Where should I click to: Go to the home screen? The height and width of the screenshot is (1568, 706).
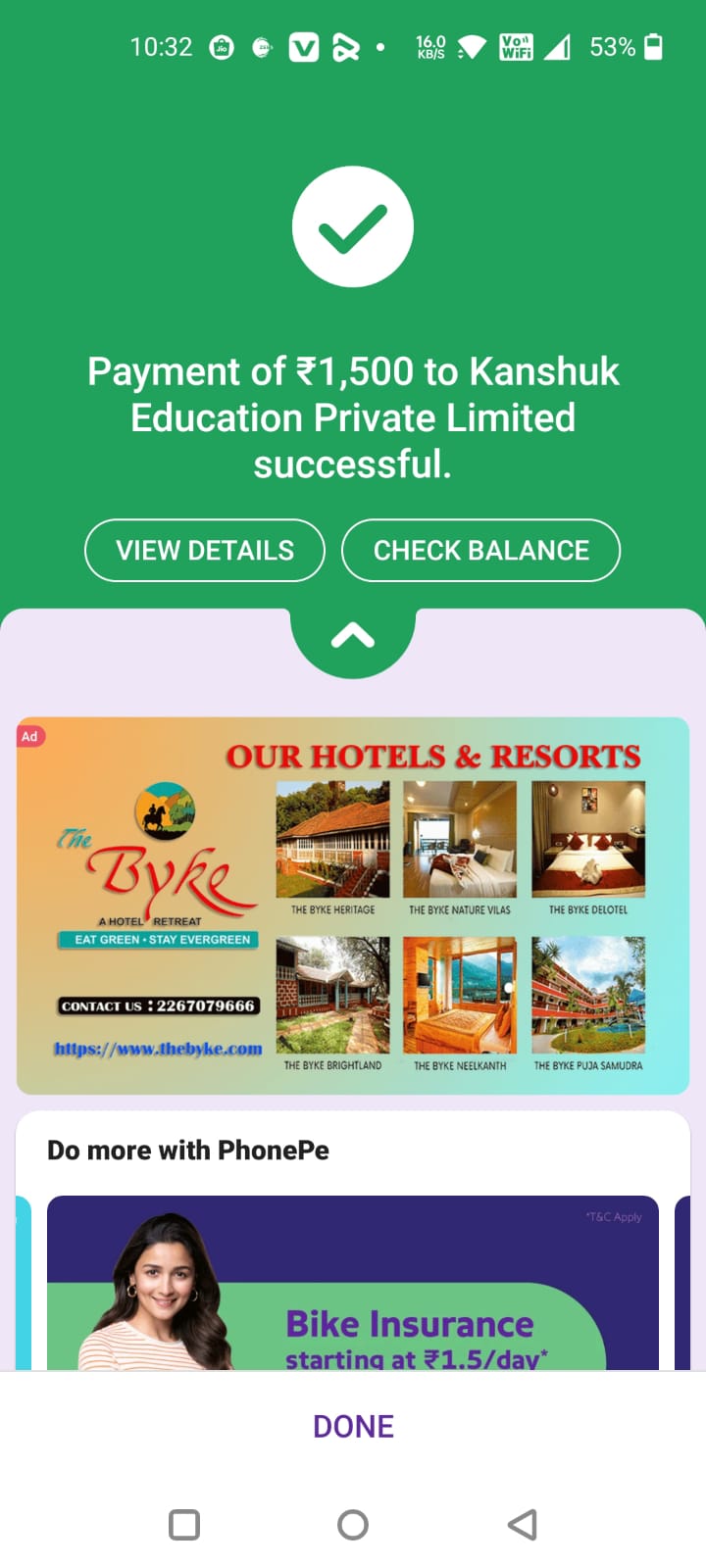click(353, 1524)
